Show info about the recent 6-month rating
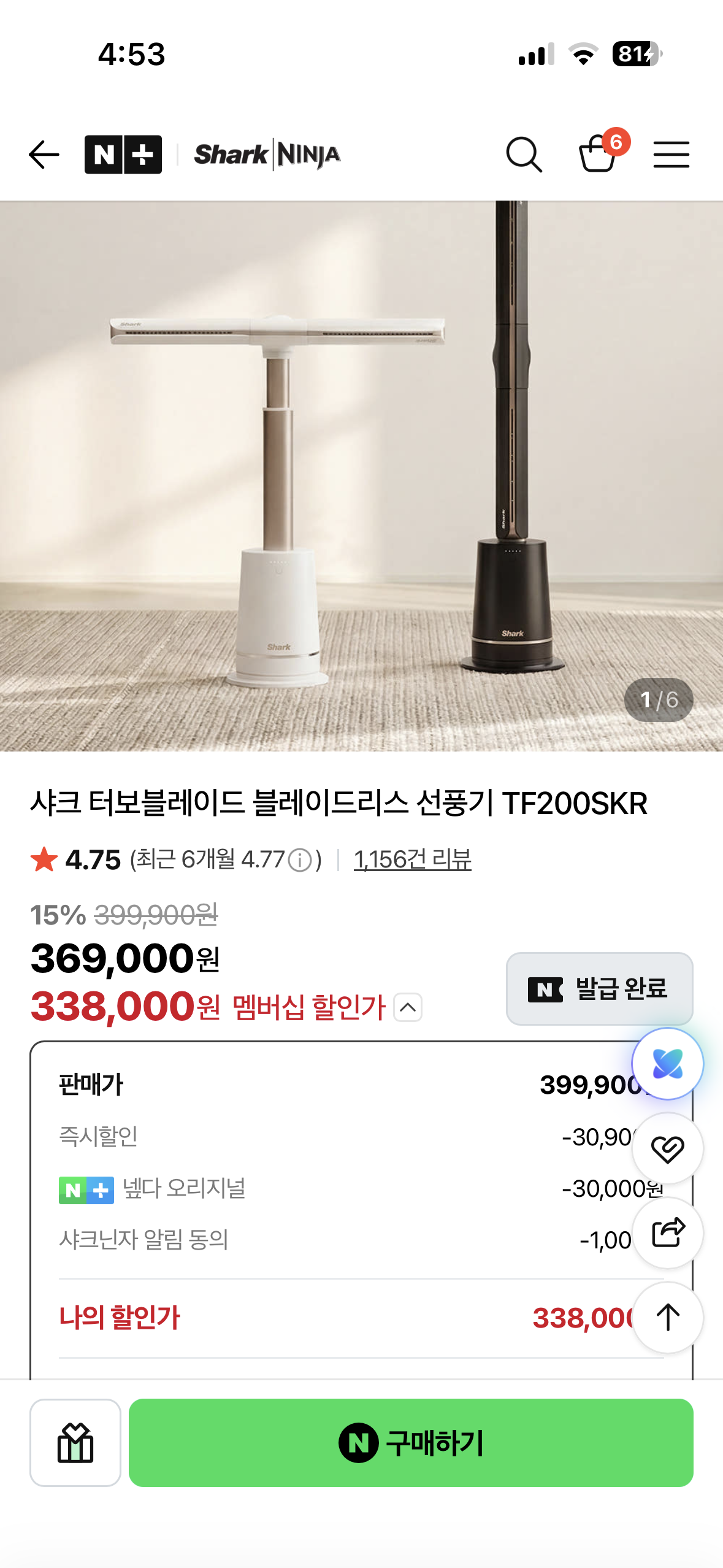This screenshot has width=723, height=1568. click(300, 860)
